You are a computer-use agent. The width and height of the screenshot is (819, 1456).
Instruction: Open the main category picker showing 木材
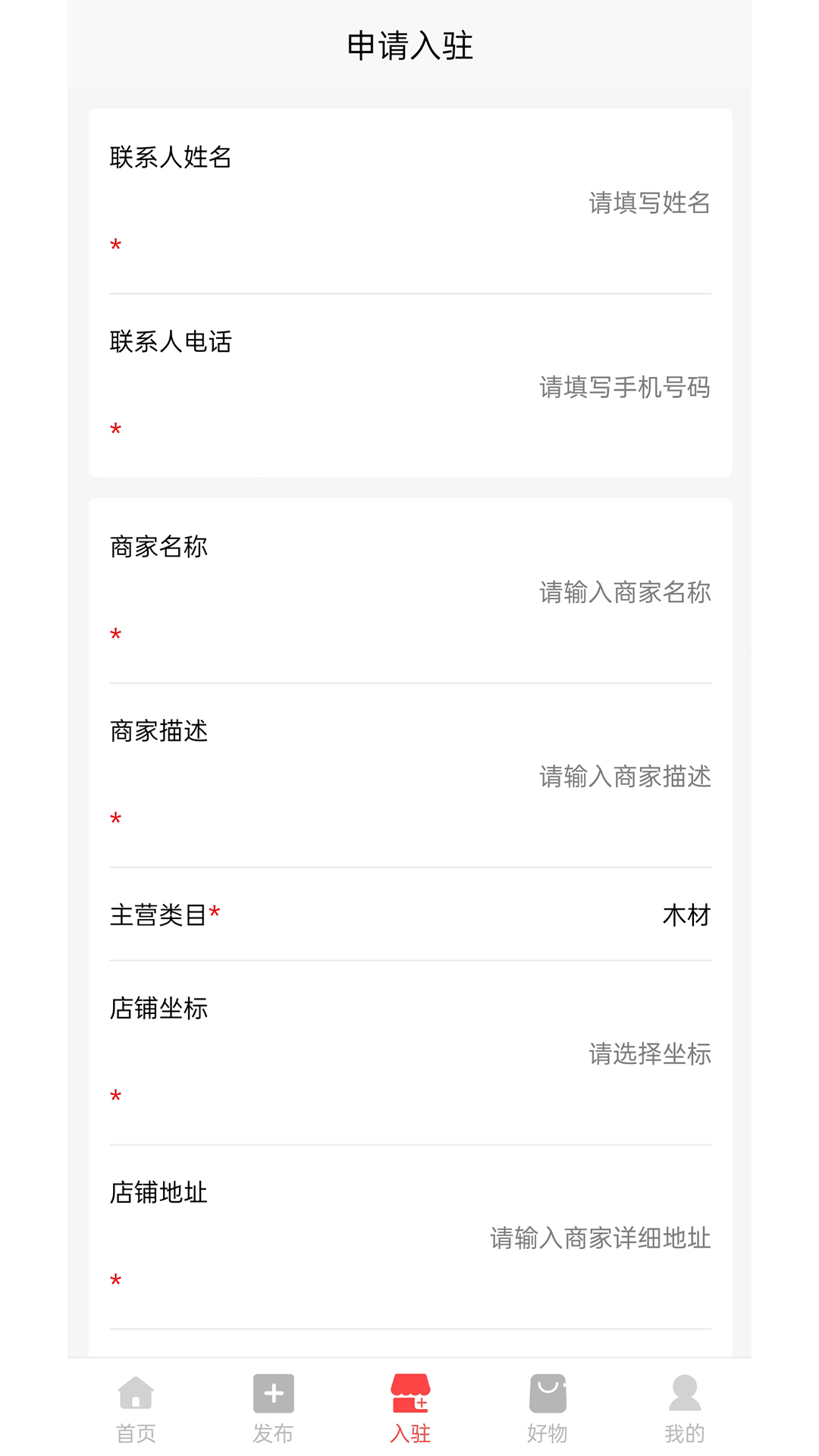tap(686, 915)
